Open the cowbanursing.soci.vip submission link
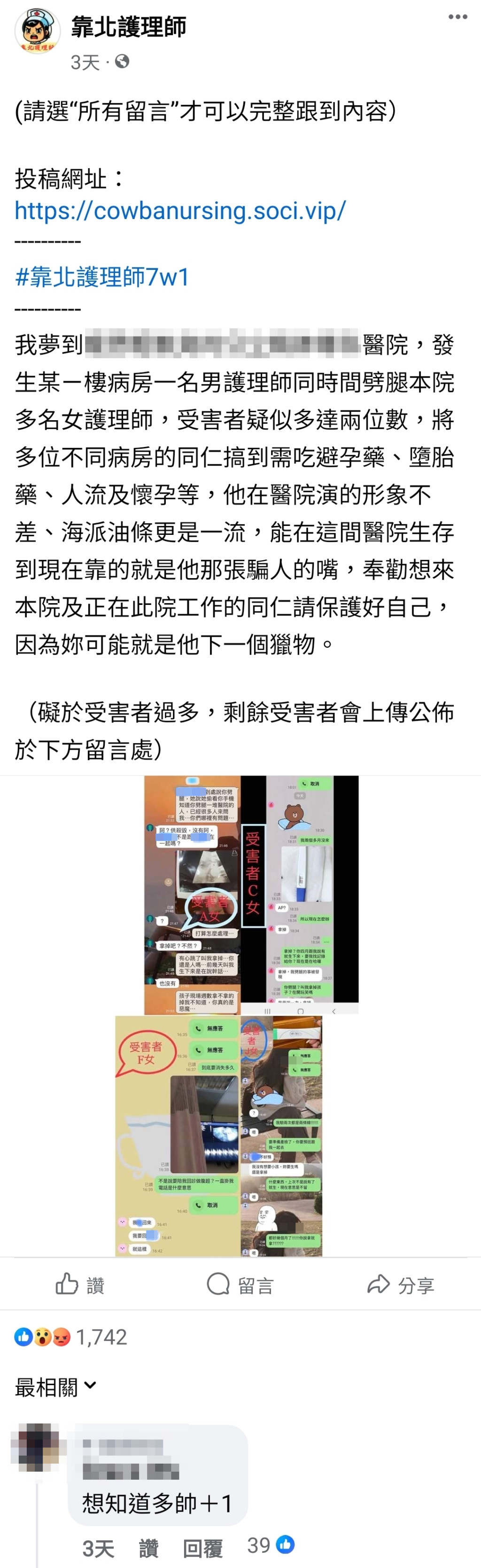Screen dimensions: 481x1568 [x=180, y=211]
